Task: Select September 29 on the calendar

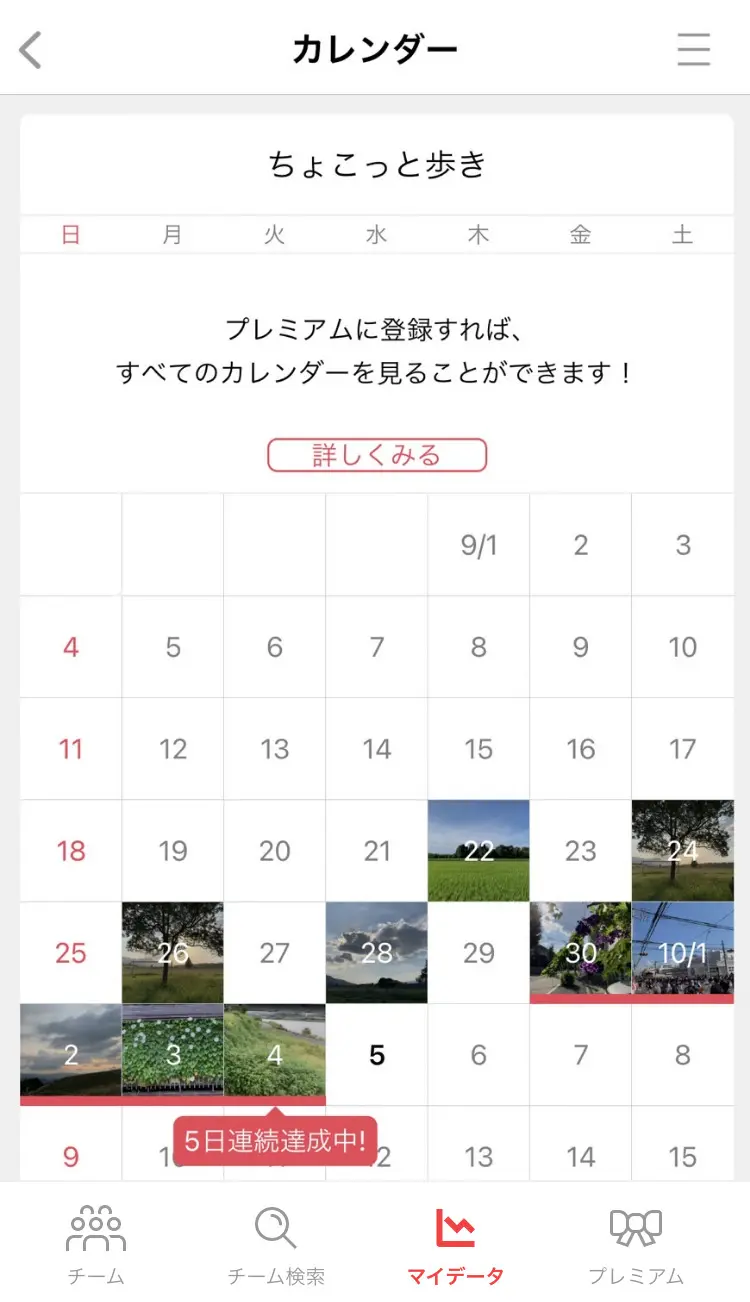Action: (x=478, y=950)
